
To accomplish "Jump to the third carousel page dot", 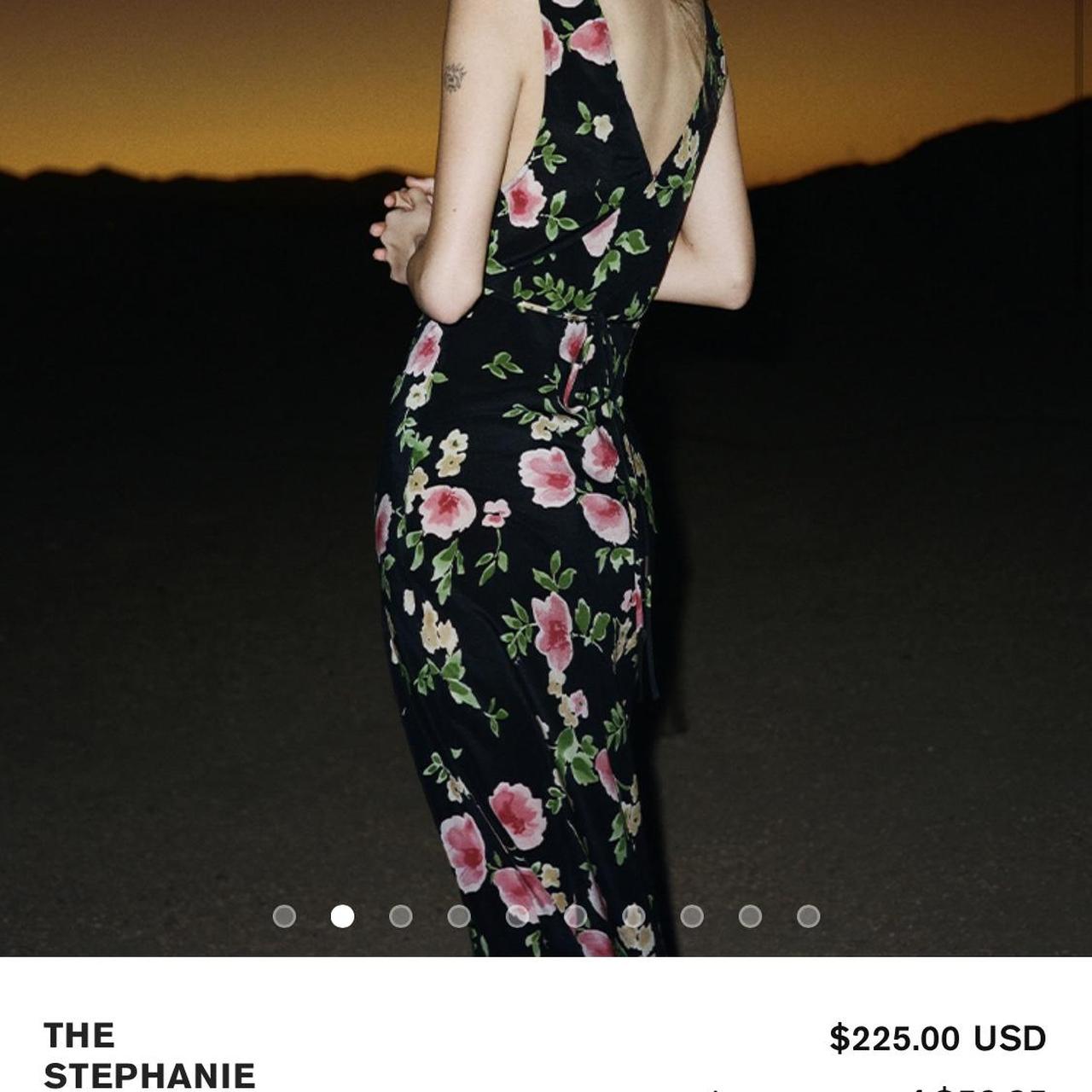I will (x=401, y=916).
